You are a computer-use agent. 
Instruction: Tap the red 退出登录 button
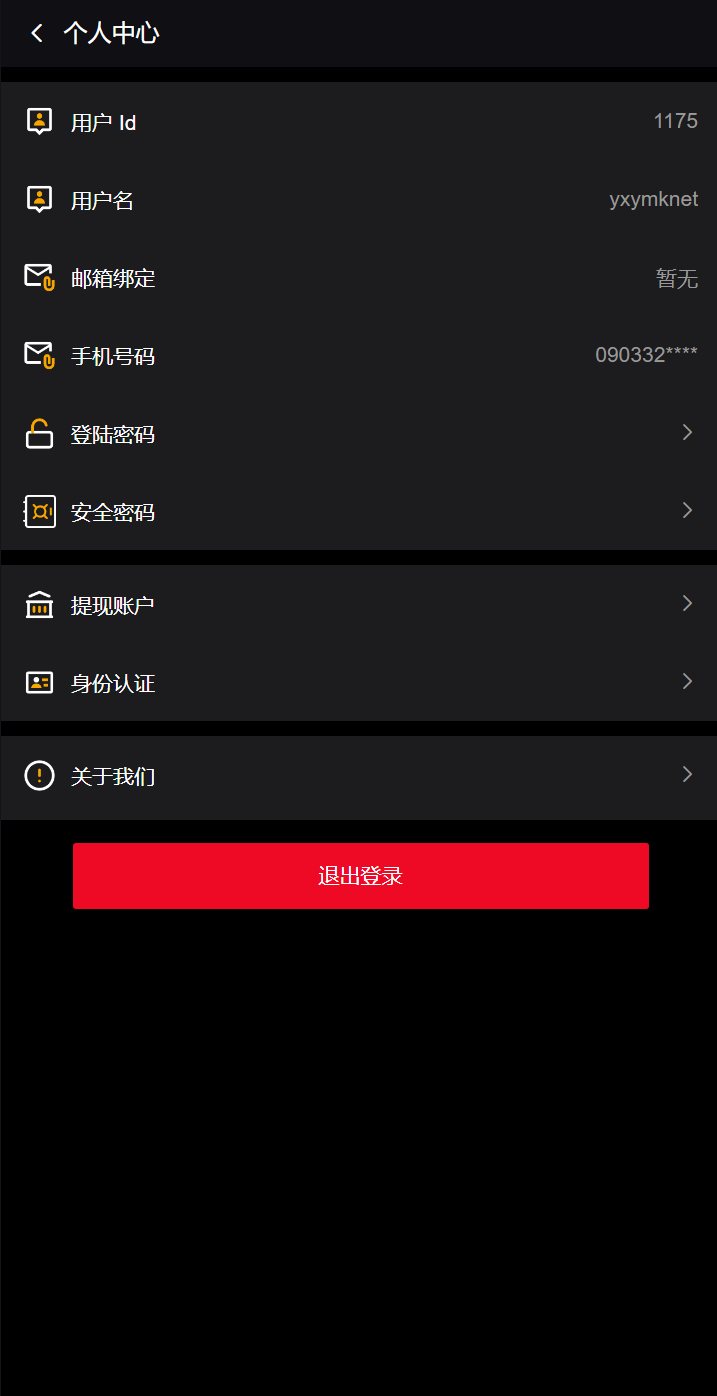click(x=360, y=876)
